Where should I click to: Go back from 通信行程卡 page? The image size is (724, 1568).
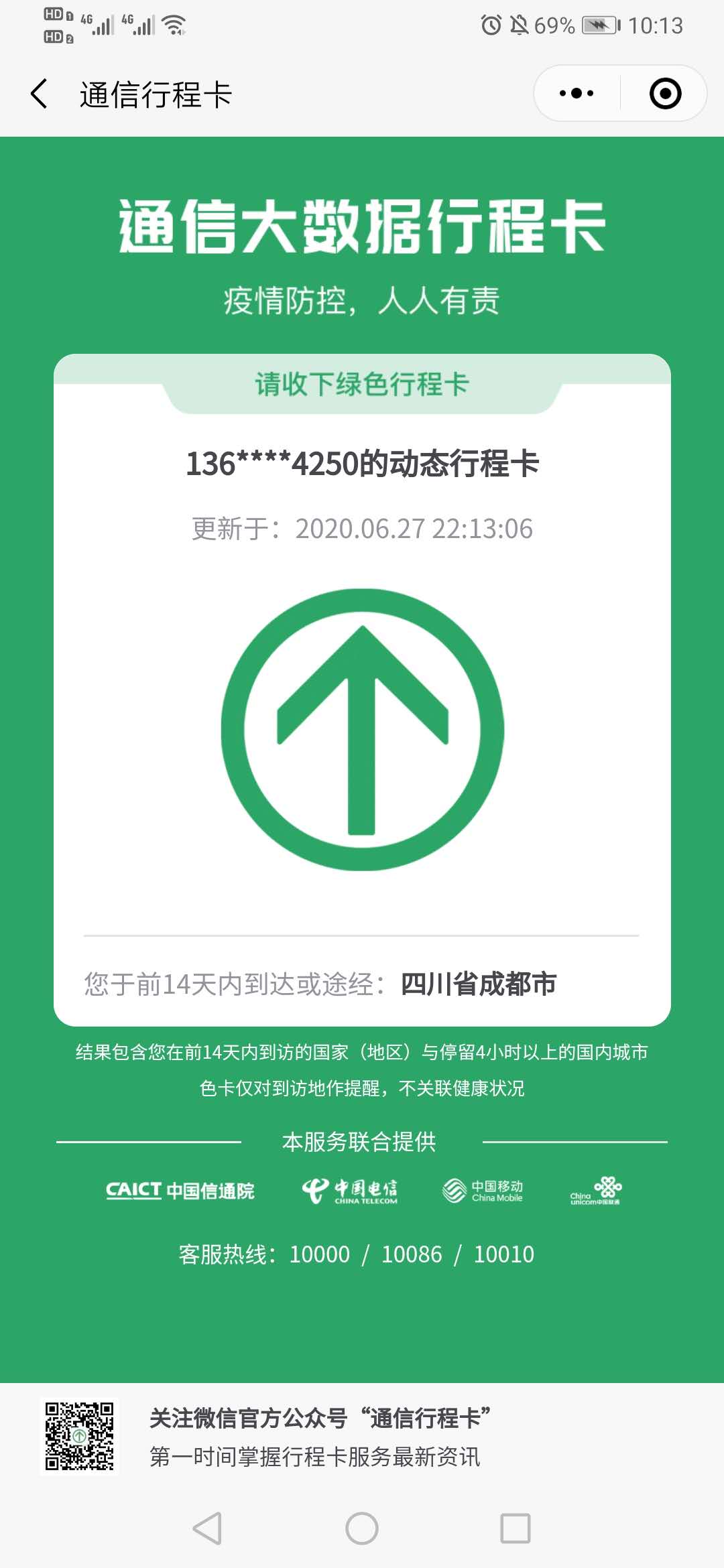tap(40, 94)
